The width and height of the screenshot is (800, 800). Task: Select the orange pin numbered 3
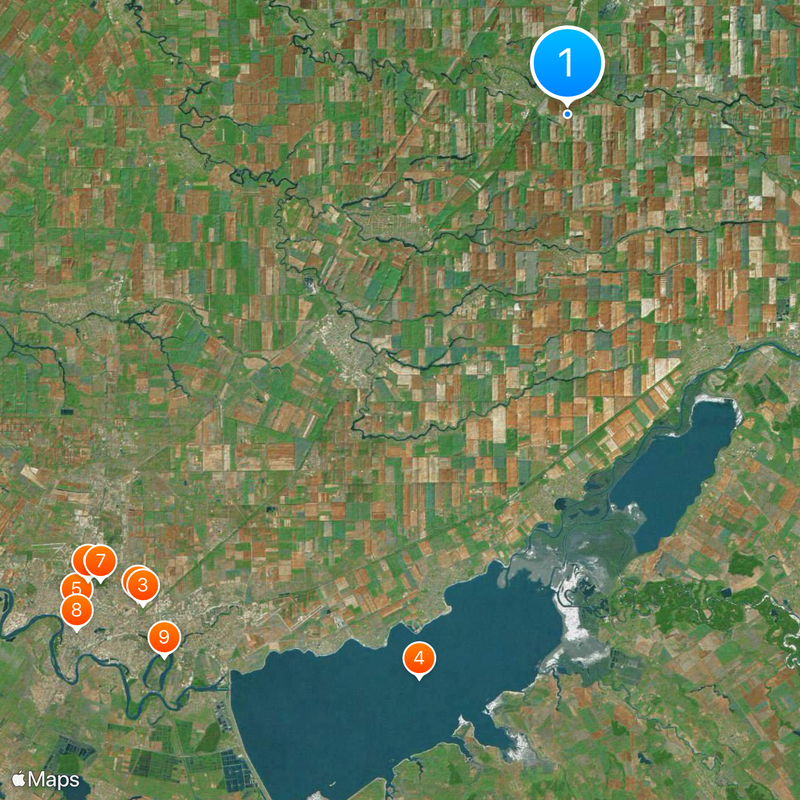pos(143,585)
